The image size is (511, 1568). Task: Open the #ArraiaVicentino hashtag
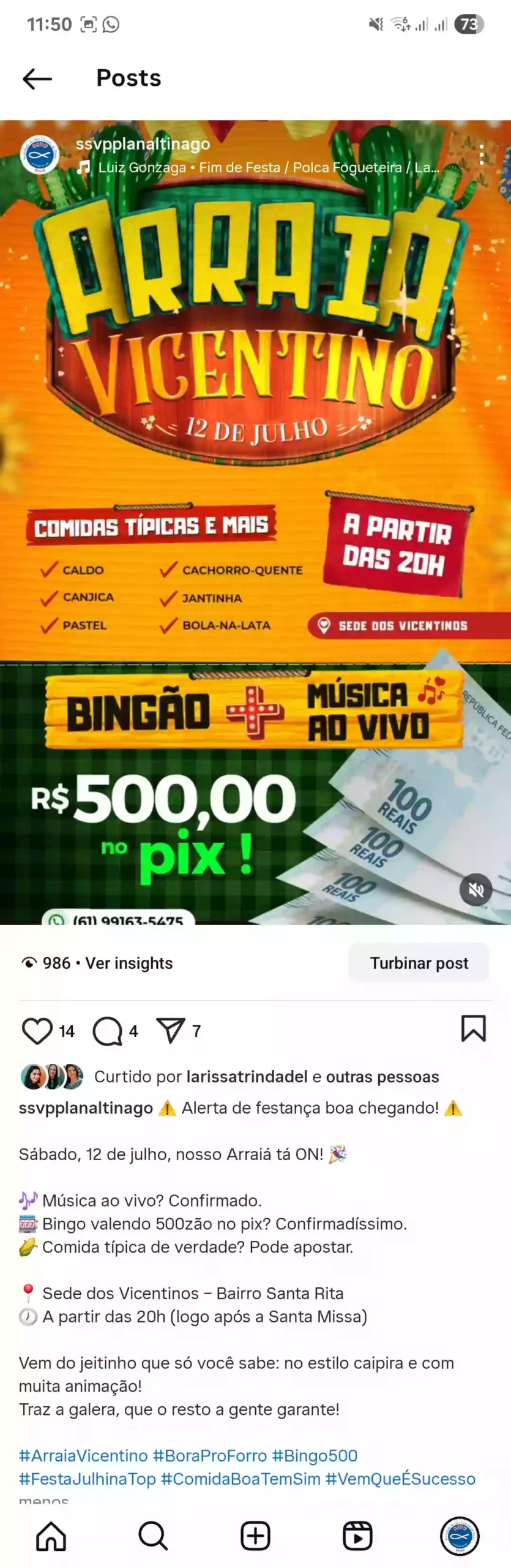pos(83,1456)
